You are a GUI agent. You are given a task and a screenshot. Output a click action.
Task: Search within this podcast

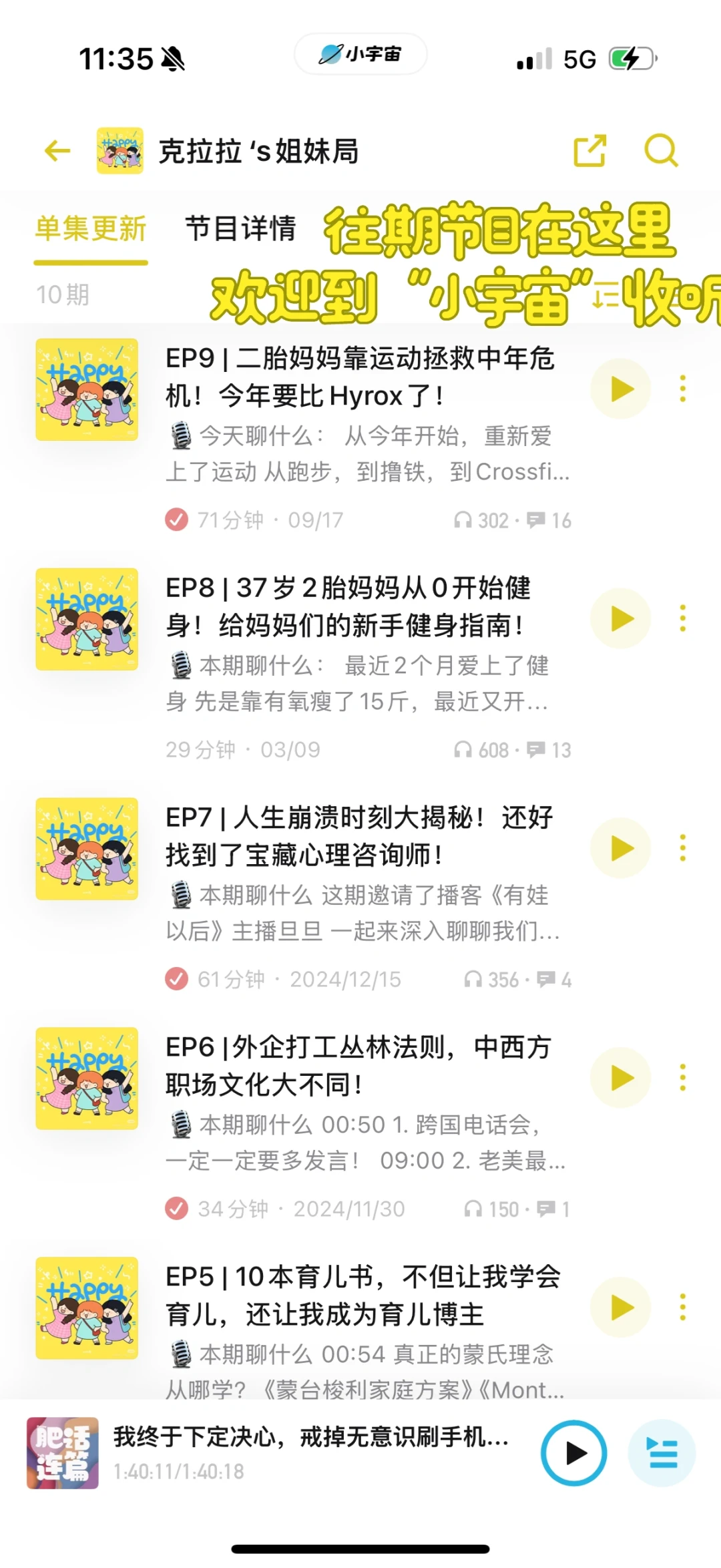(660, 151)
